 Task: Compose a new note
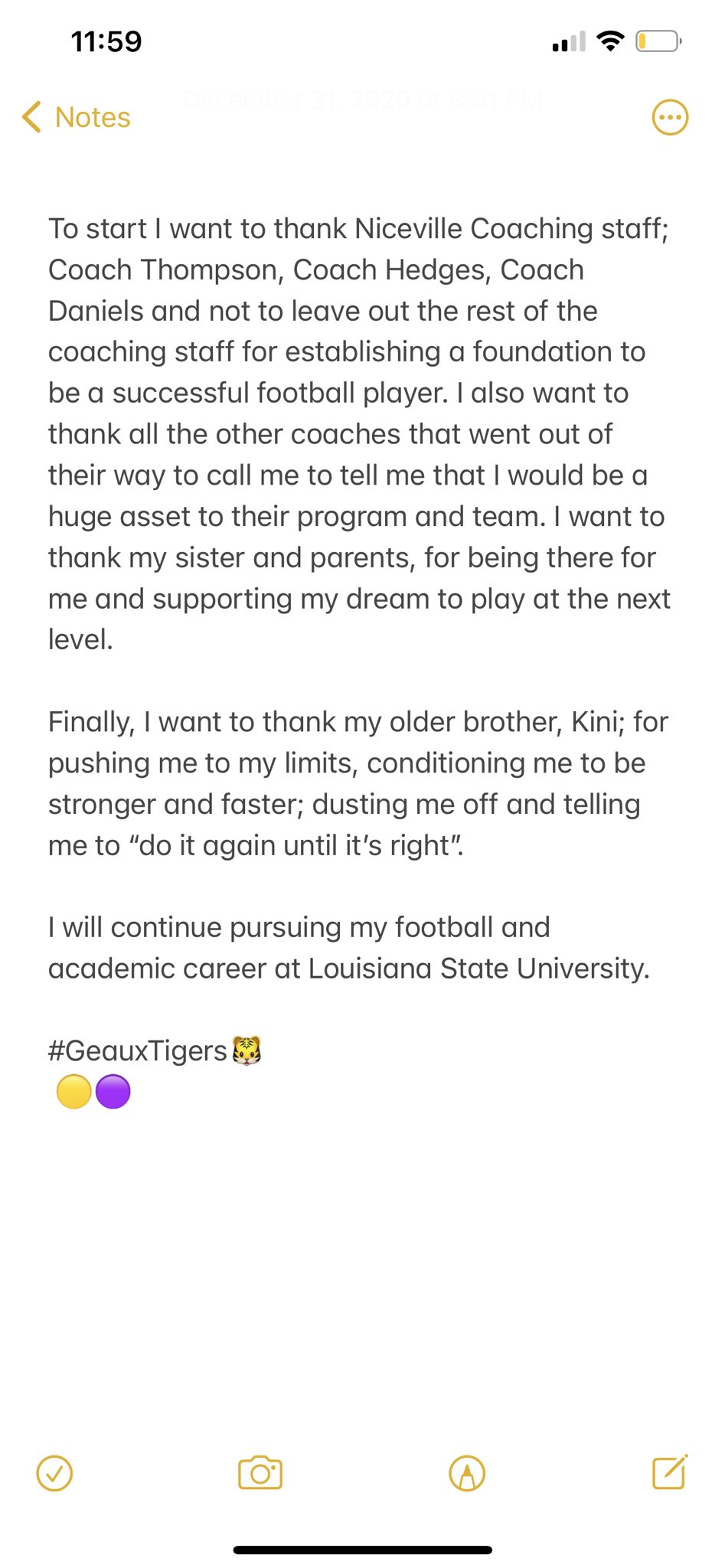670,1472
